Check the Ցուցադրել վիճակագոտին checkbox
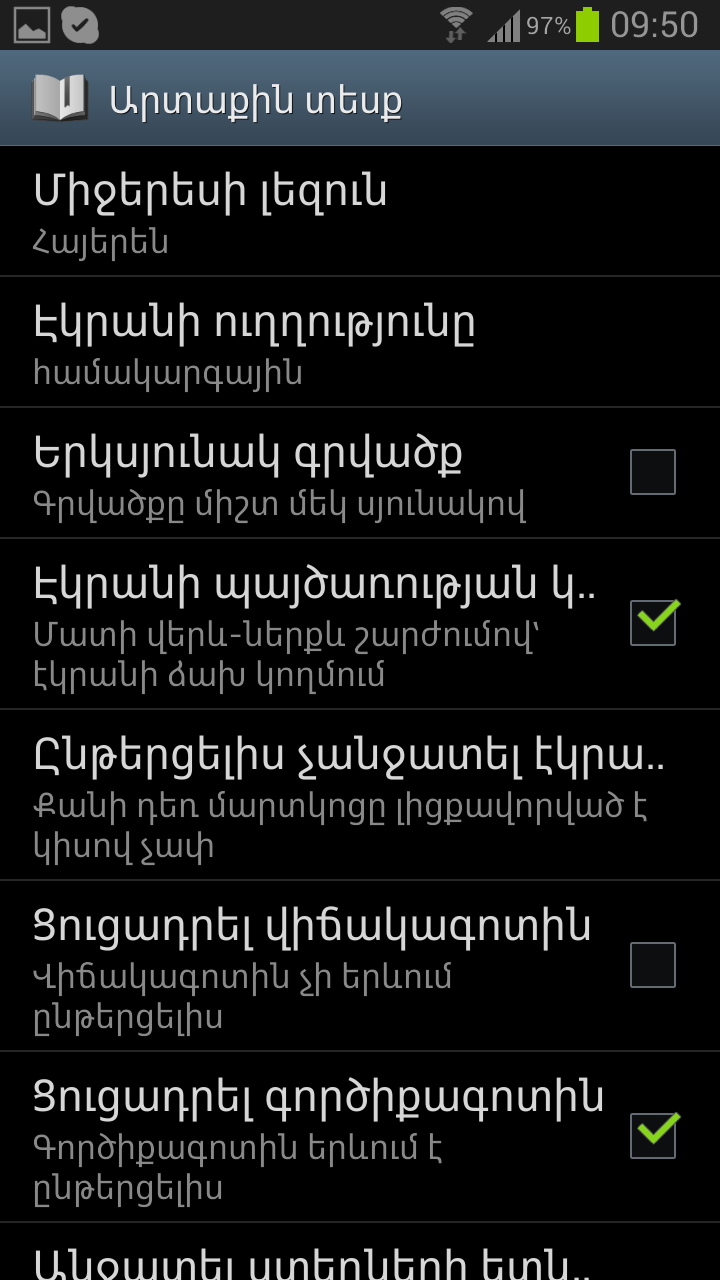Viewport: 720px width, 1280px height. [x=653, y=965]
